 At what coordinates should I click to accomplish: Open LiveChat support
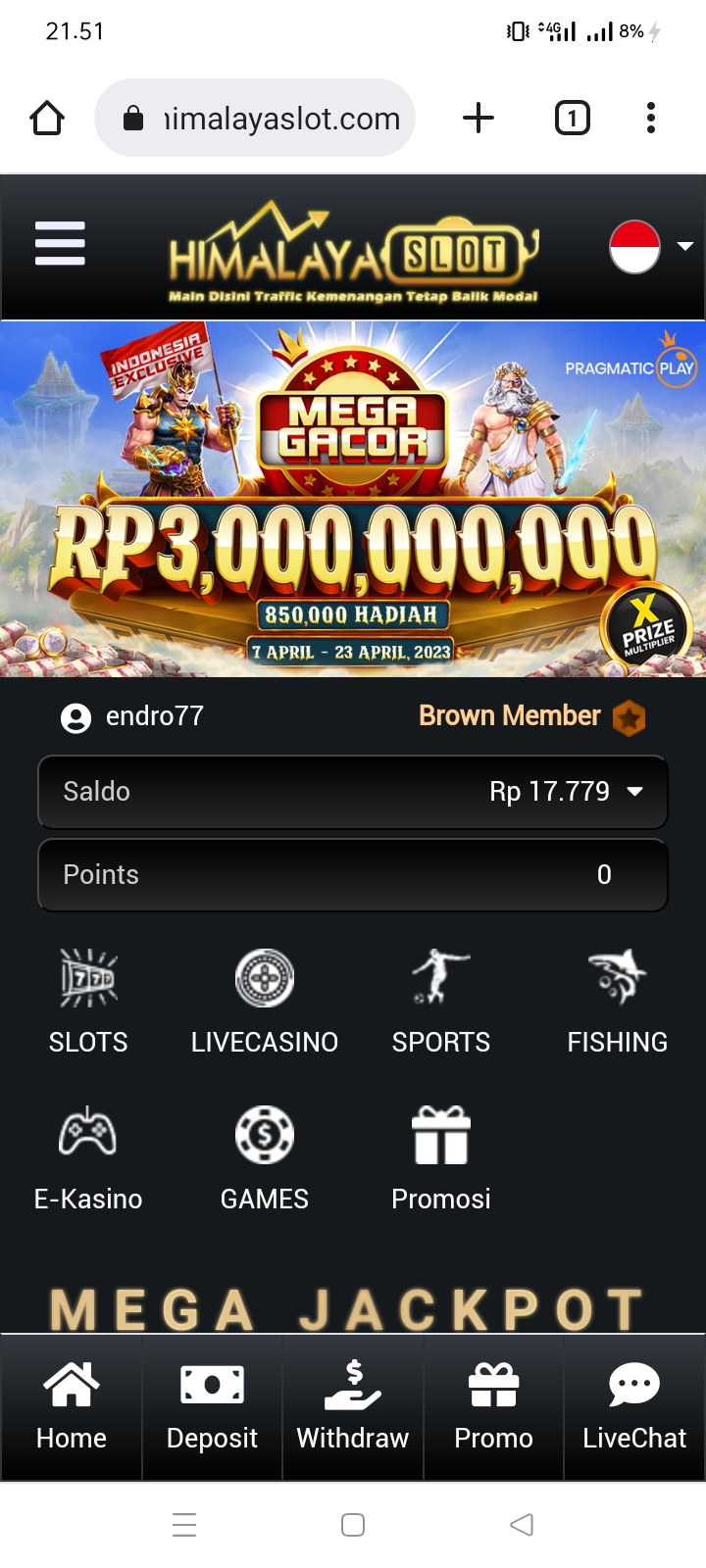[x=634, y=1407]
